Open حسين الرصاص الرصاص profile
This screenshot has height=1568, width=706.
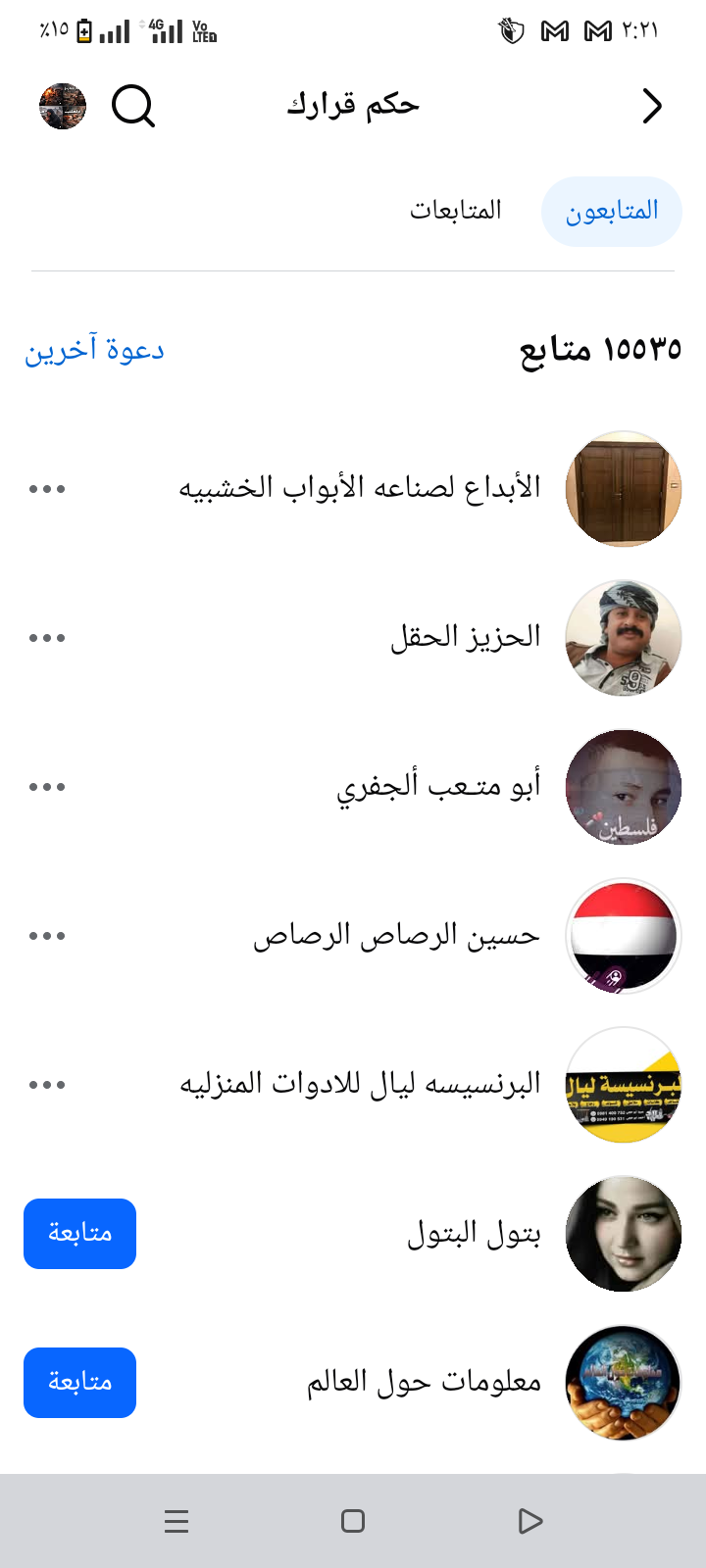click(x=396, y=936)
